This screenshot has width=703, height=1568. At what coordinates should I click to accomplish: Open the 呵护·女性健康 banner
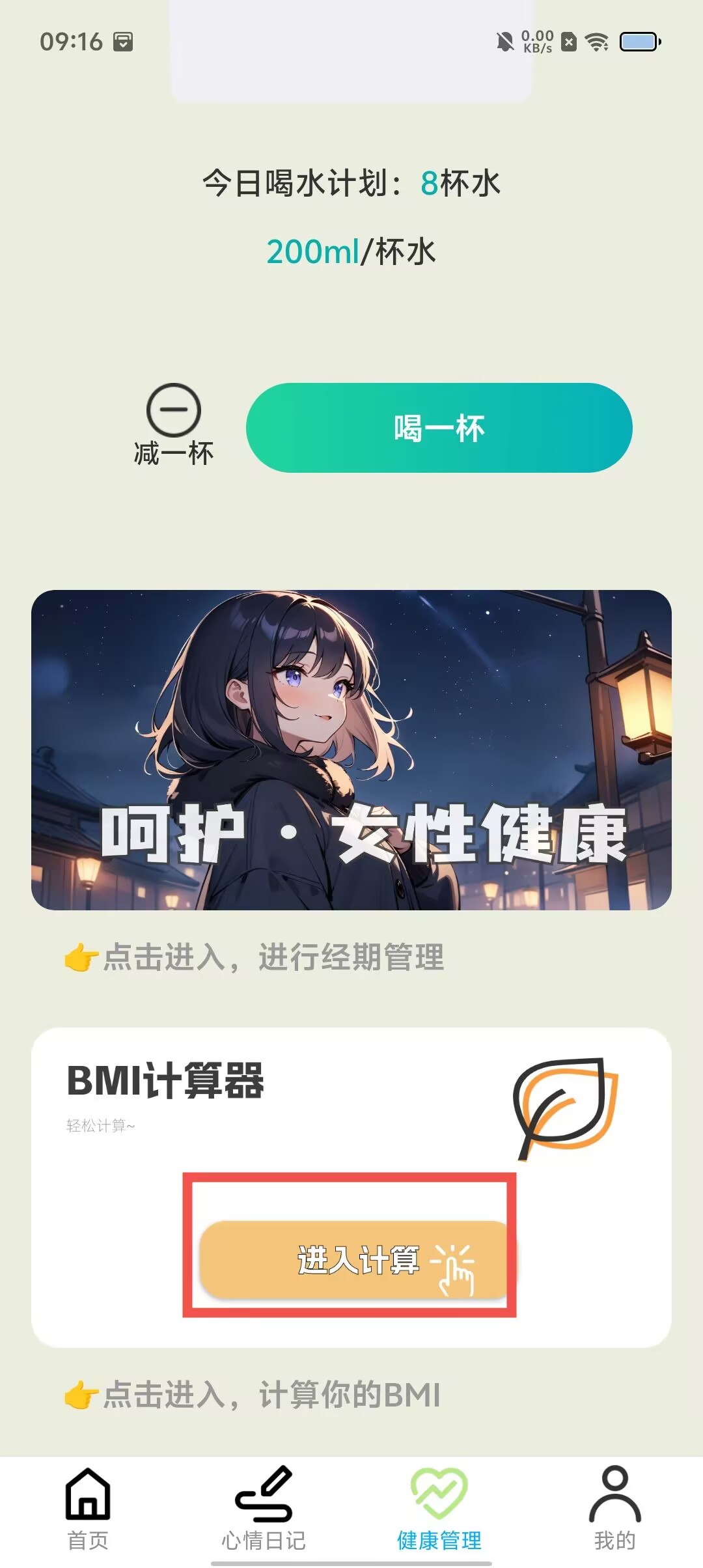point(351,749)
